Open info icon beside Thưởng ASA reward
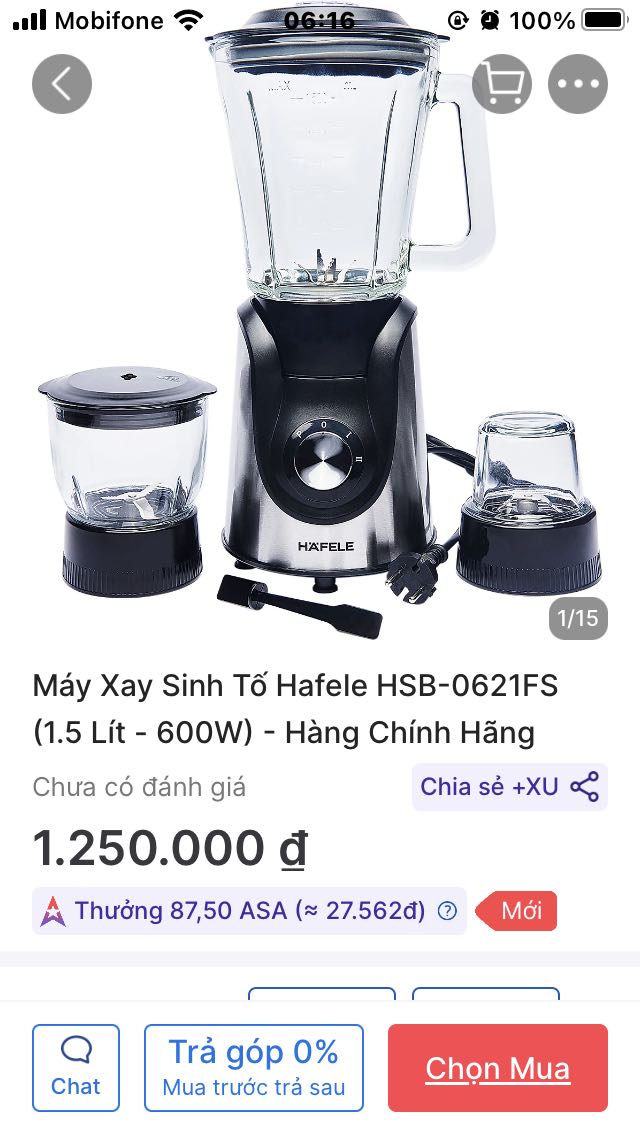Image resolution: width=640 pixels, height=1136 pixels. pyautogui.click(x=447, y=911)
